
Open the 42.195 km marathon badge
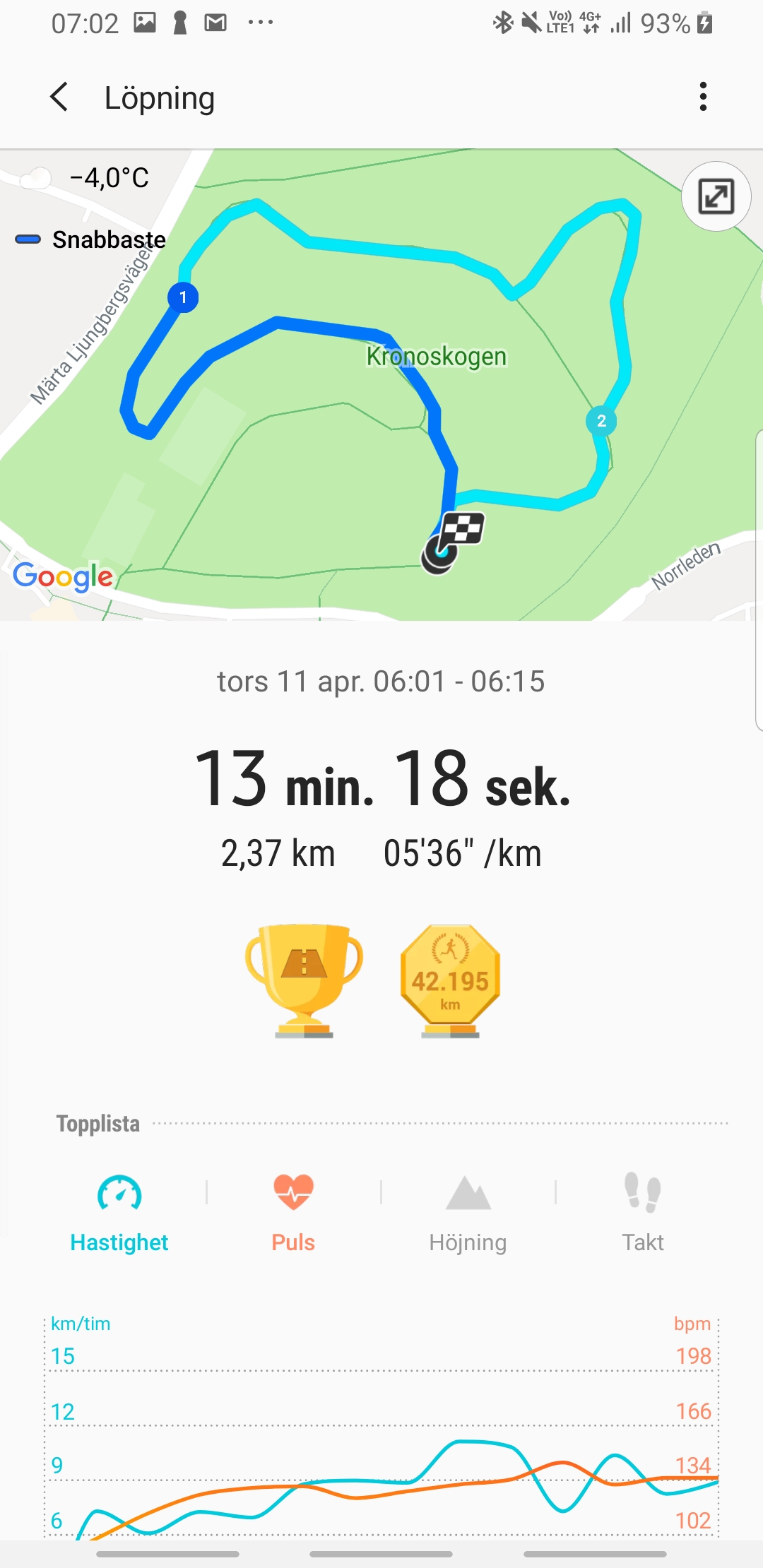(x=450, y=980)
